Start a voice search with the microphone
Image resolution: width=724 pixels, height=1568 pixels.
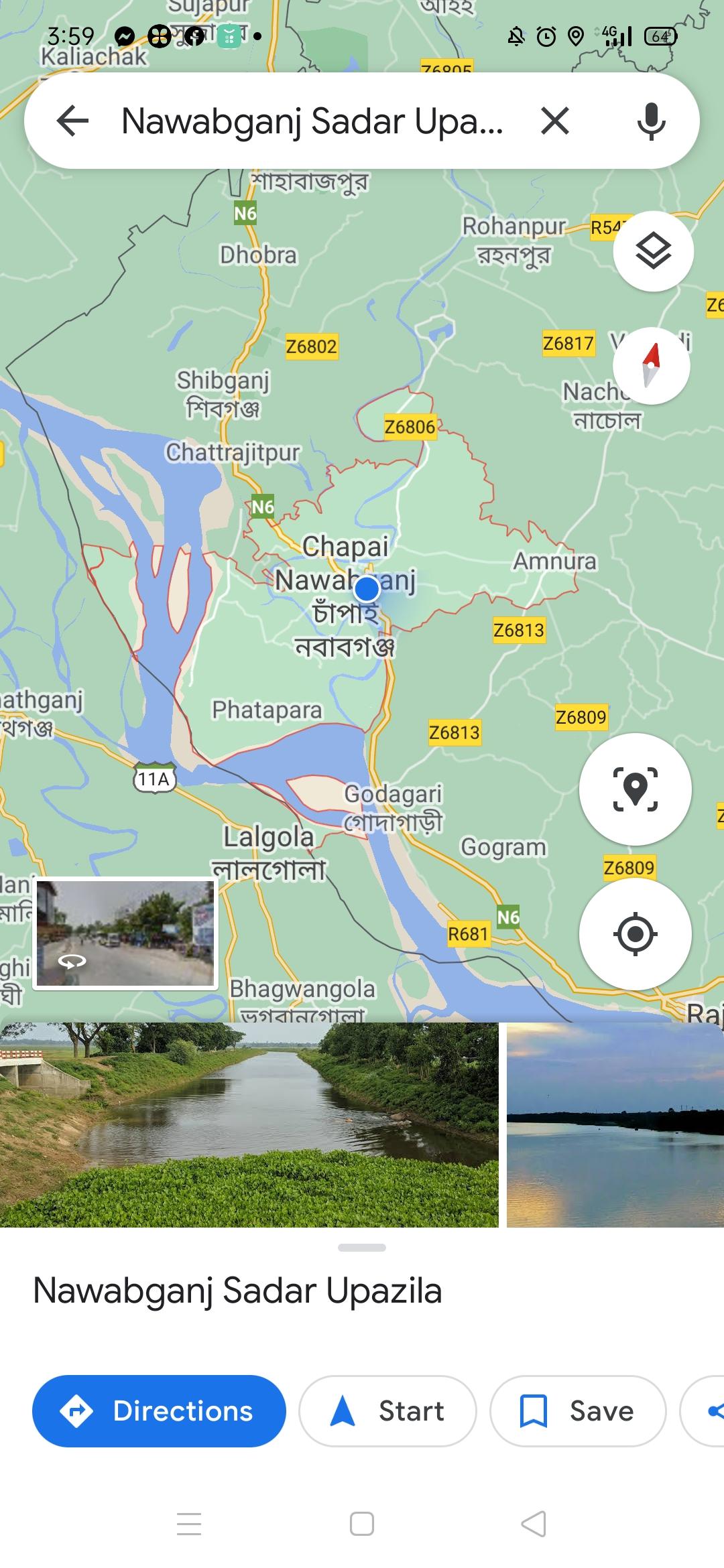650,121
